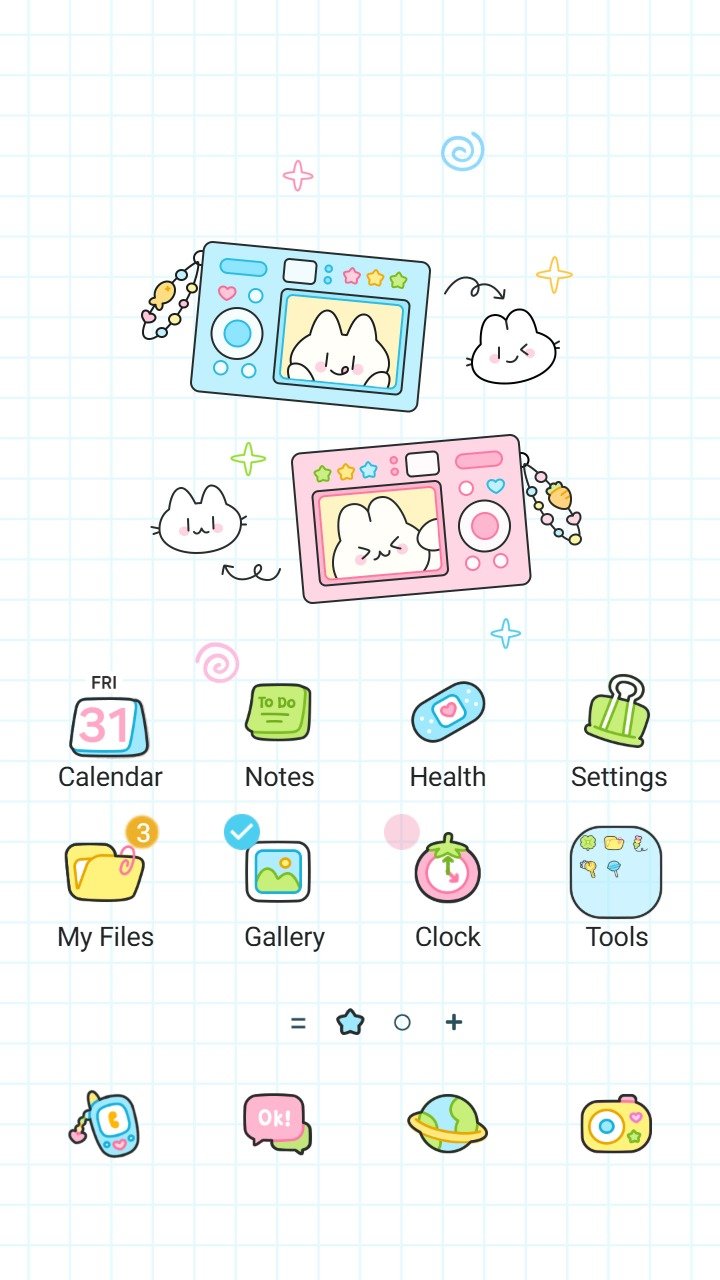Open the Health app
The width and height of the screenshot is (720, 1280).
pyautogui.click(x=448, y=712)
